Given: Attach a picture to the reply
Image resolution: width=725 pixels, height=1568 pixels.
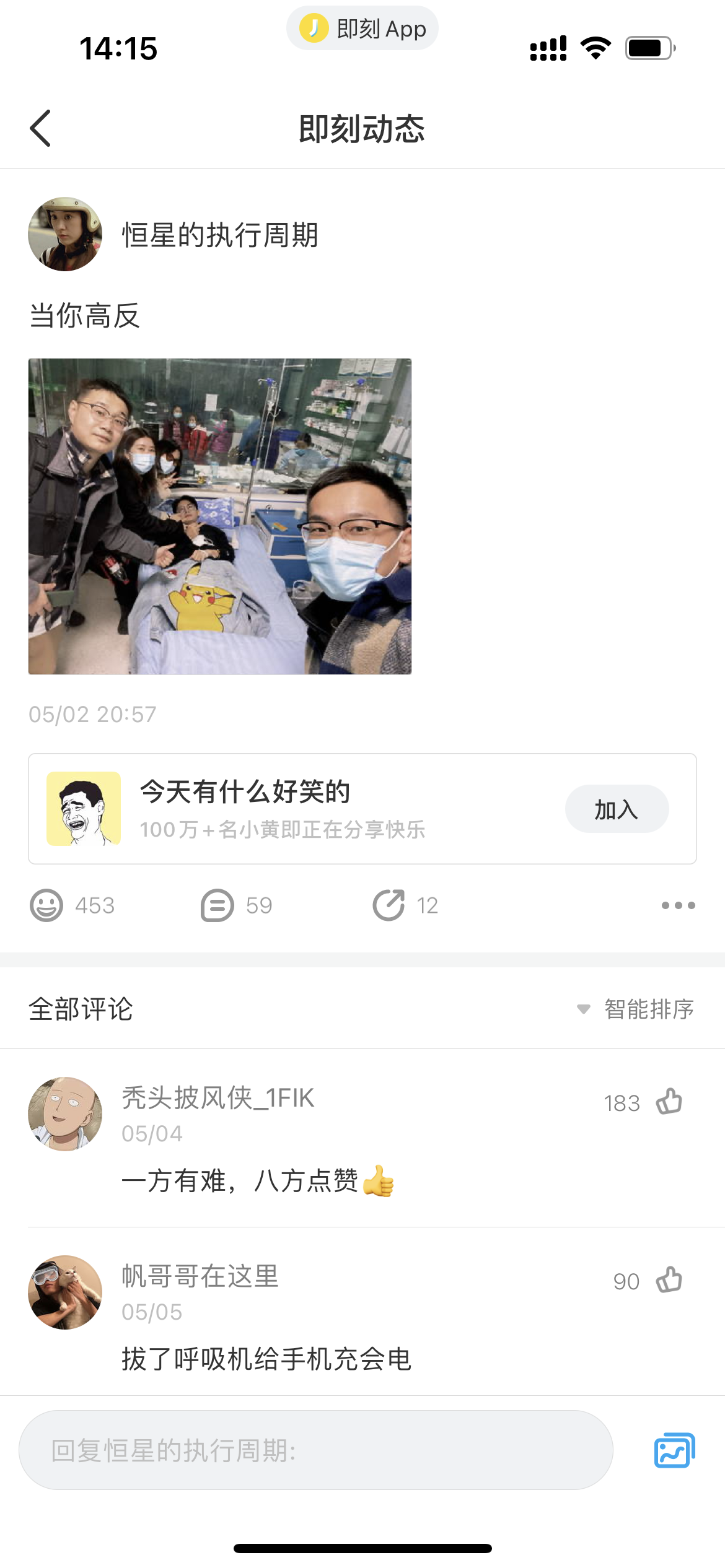Looking at the screenshot, I should click(x=674, y=1450).
